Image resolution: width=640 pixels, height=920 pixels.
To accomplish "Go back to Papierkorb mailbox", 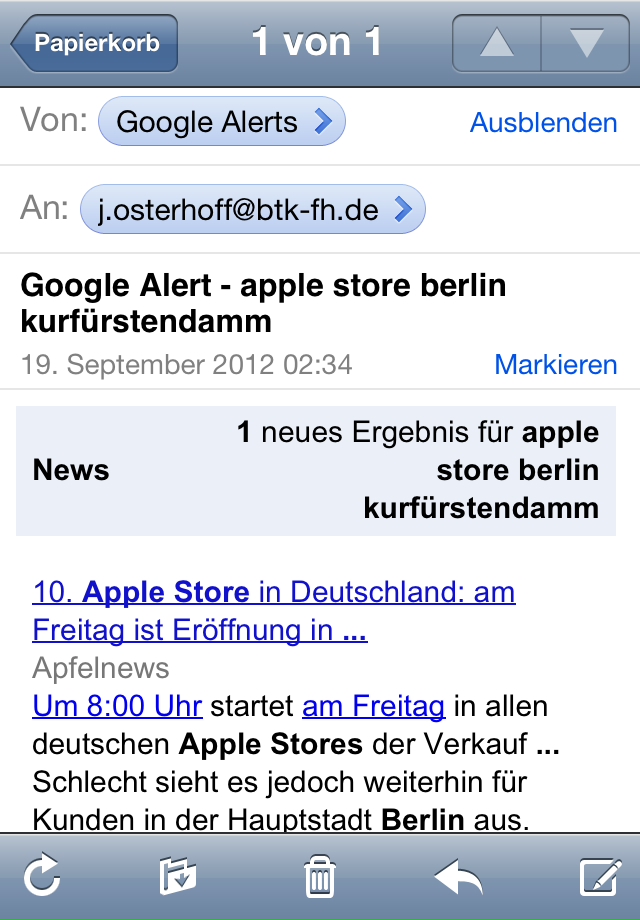I will point(95,44).
